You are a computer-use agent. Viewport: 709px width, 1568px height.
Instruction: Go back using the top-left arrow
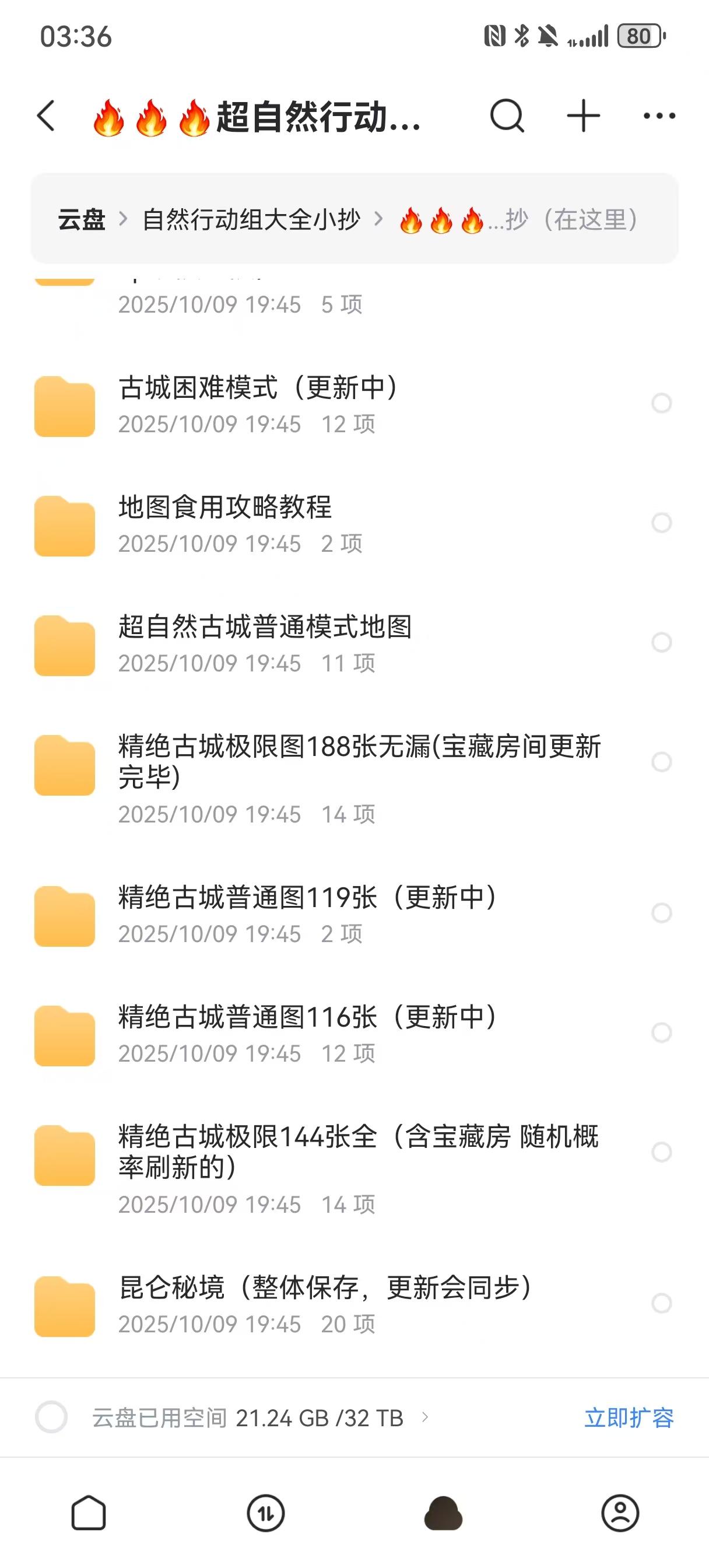tap(46, 116)
